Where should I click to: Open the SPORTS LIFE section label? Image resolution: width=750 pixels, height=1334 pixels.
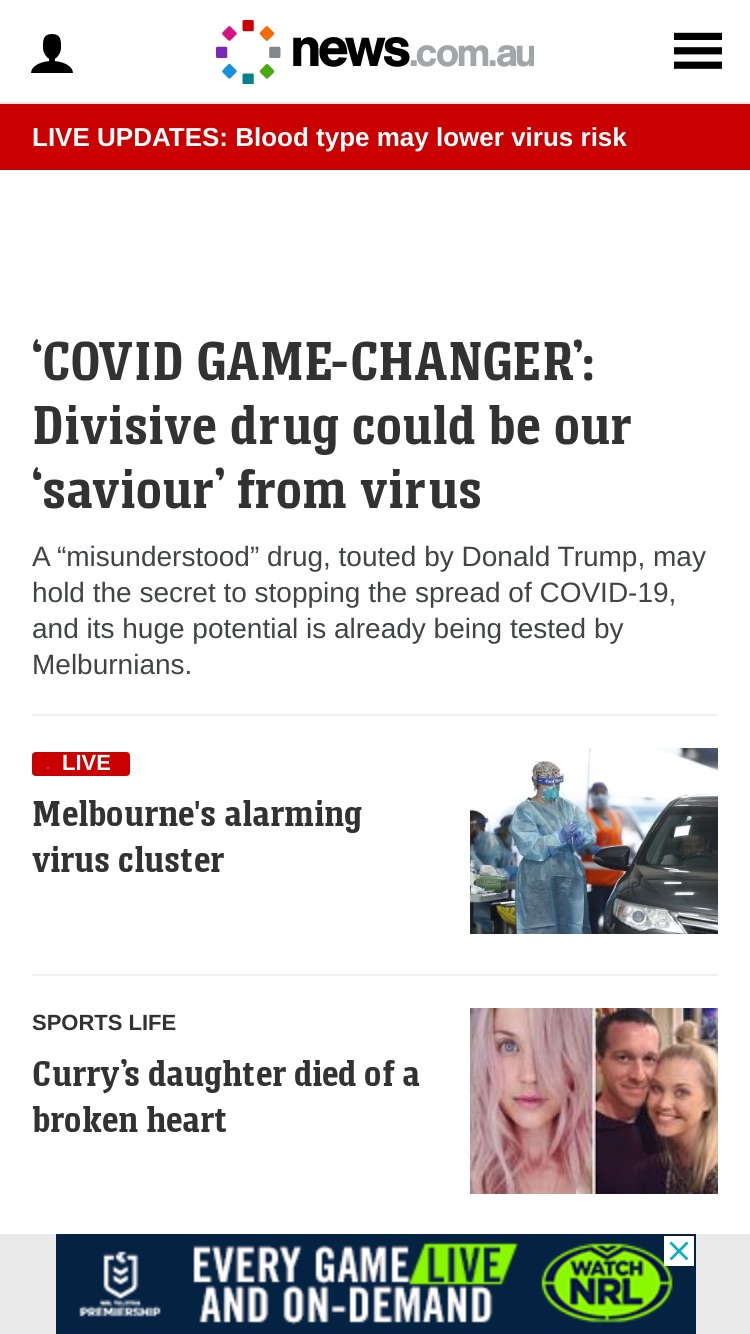click(104, 1023)
